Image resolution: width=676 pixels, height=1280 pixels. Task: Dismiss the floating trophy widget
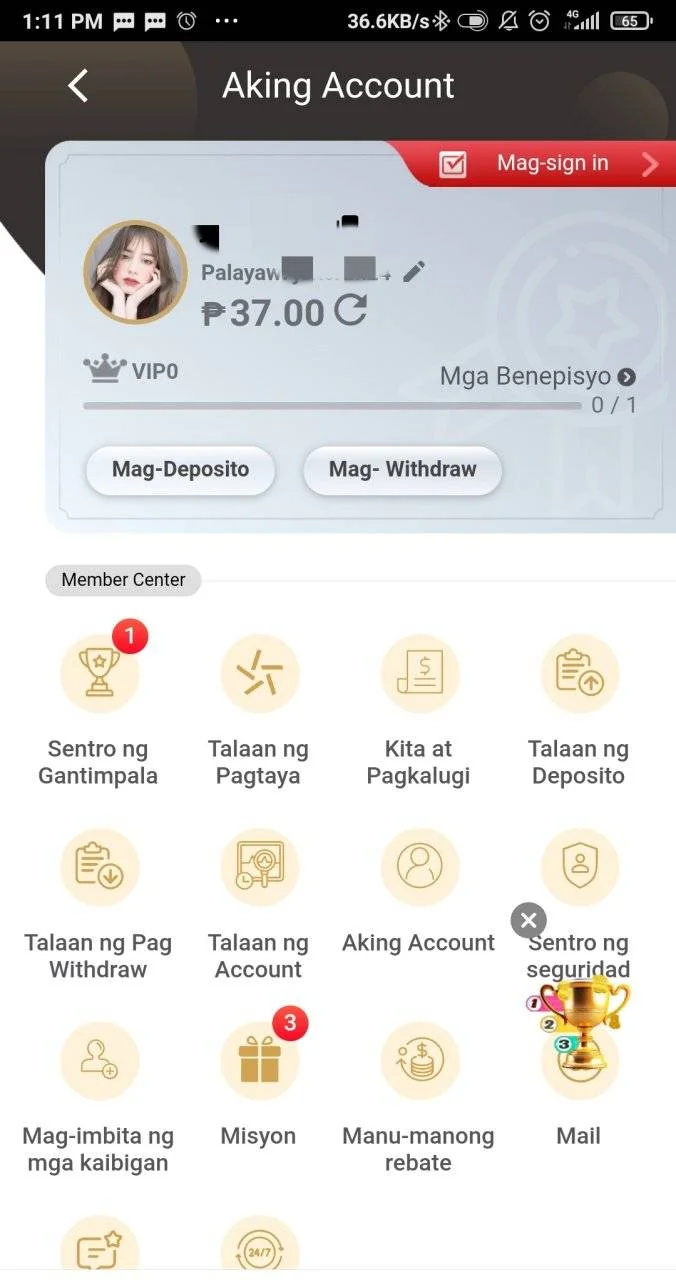529,920
